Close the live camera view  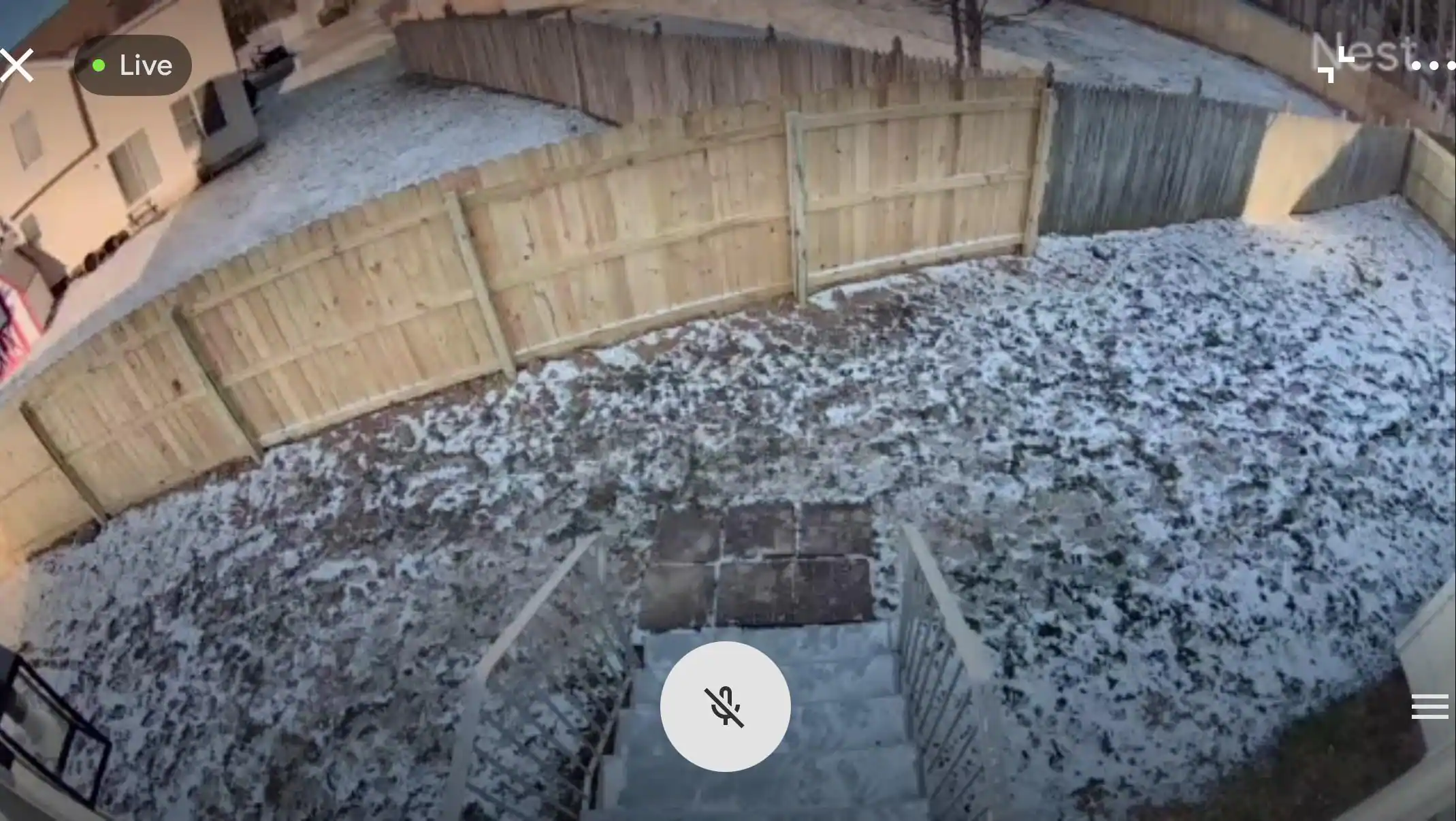click(16, 65)
